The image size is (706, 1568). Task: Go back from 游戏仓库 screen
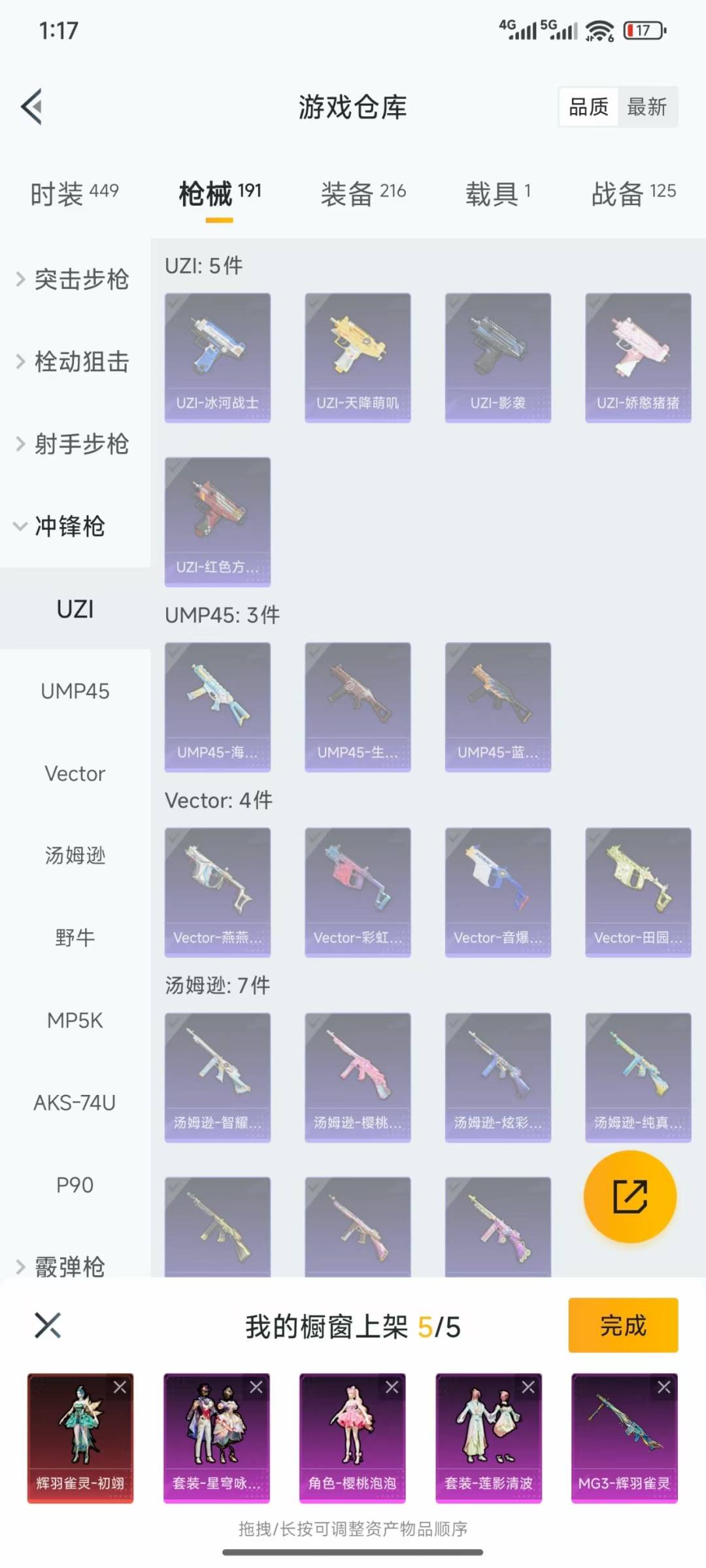point(32,106)
